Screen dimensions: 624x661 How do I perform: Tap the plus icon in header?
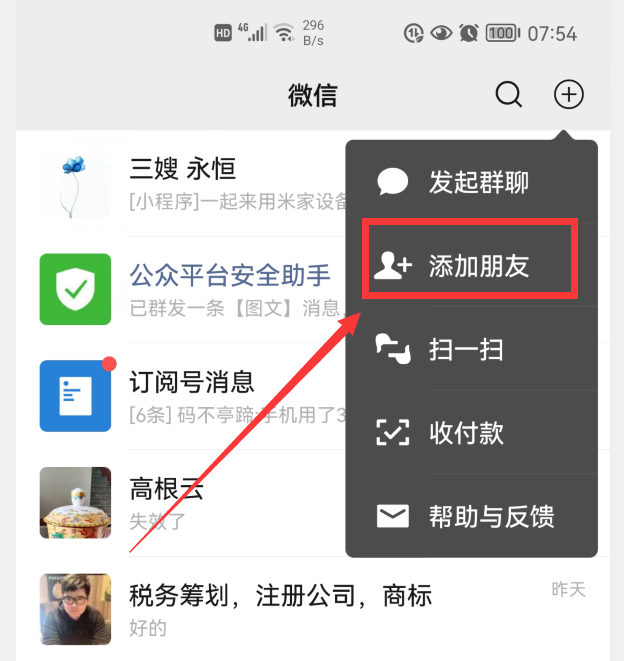coord(568,95)
